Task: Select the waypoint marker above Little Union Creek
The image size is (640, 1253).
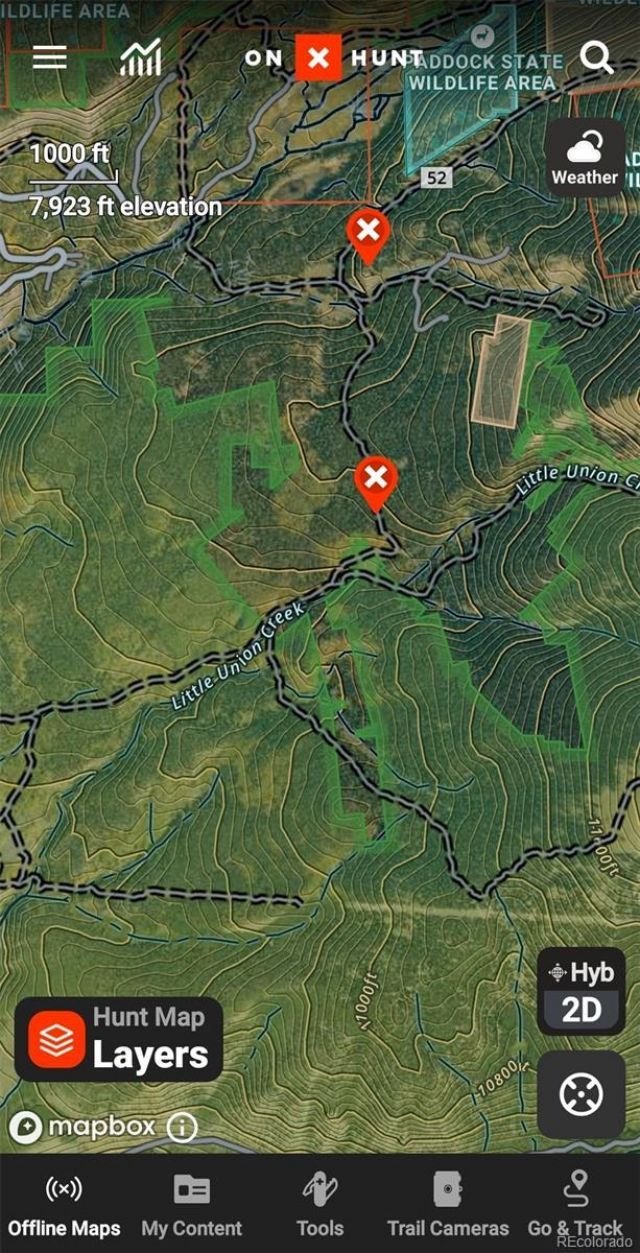Action: point(376,481)
